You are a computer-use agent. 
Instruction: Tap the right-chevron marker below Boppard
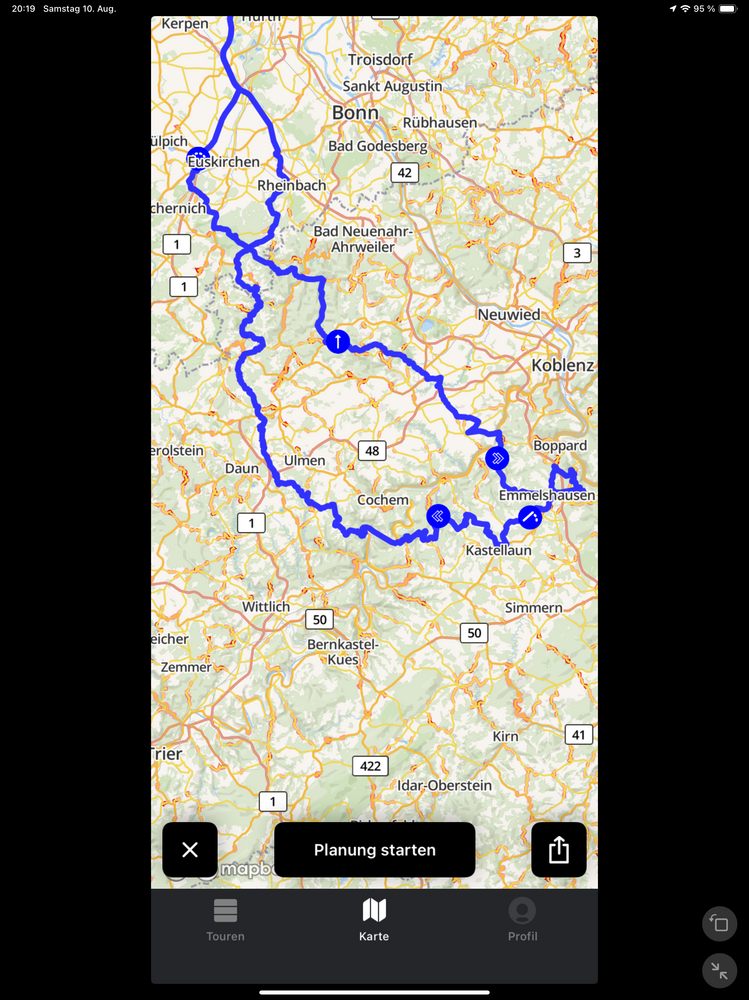point(496,459)
